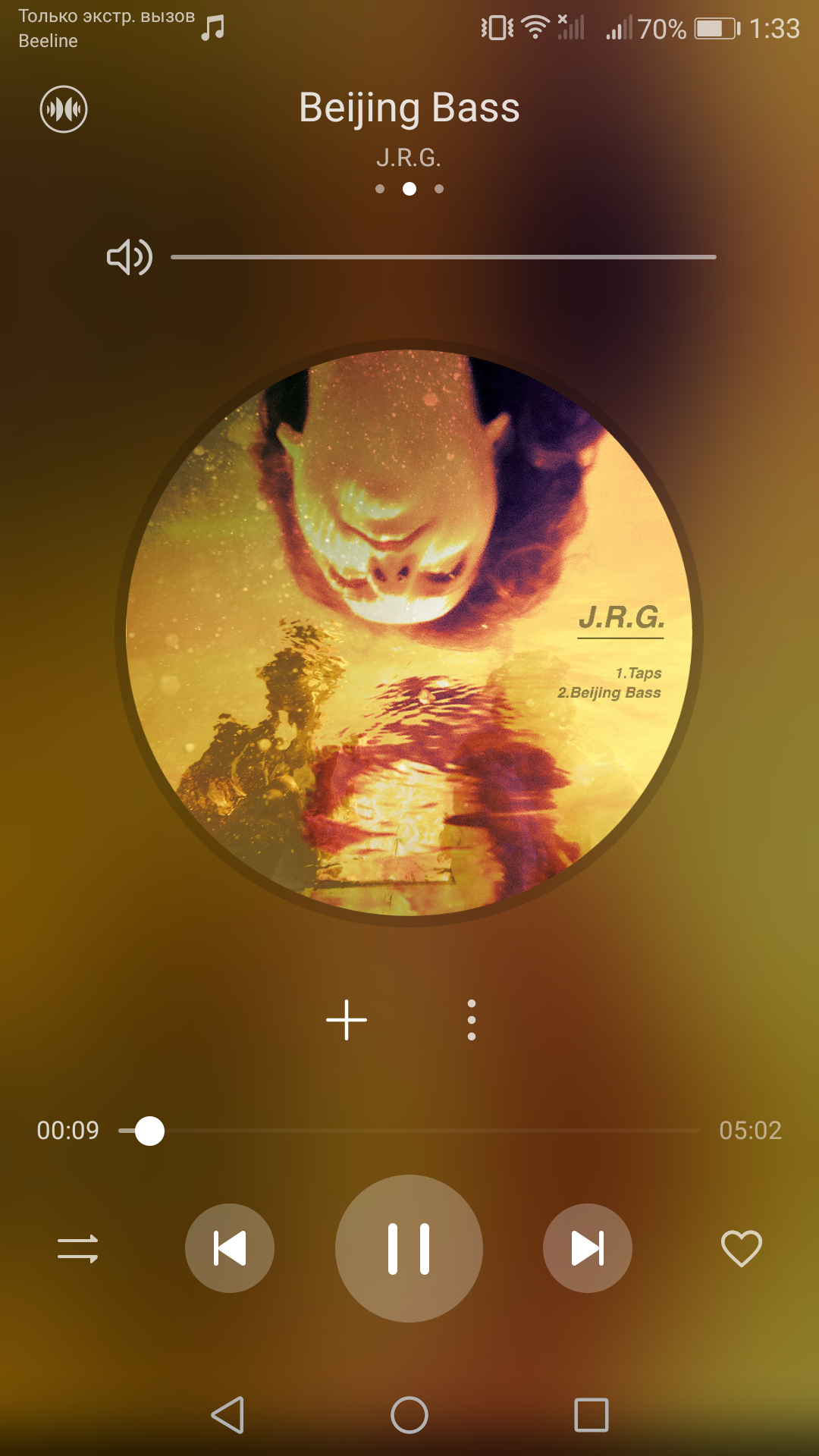
Task: Skip to the next track
Action: (588, 1248)
